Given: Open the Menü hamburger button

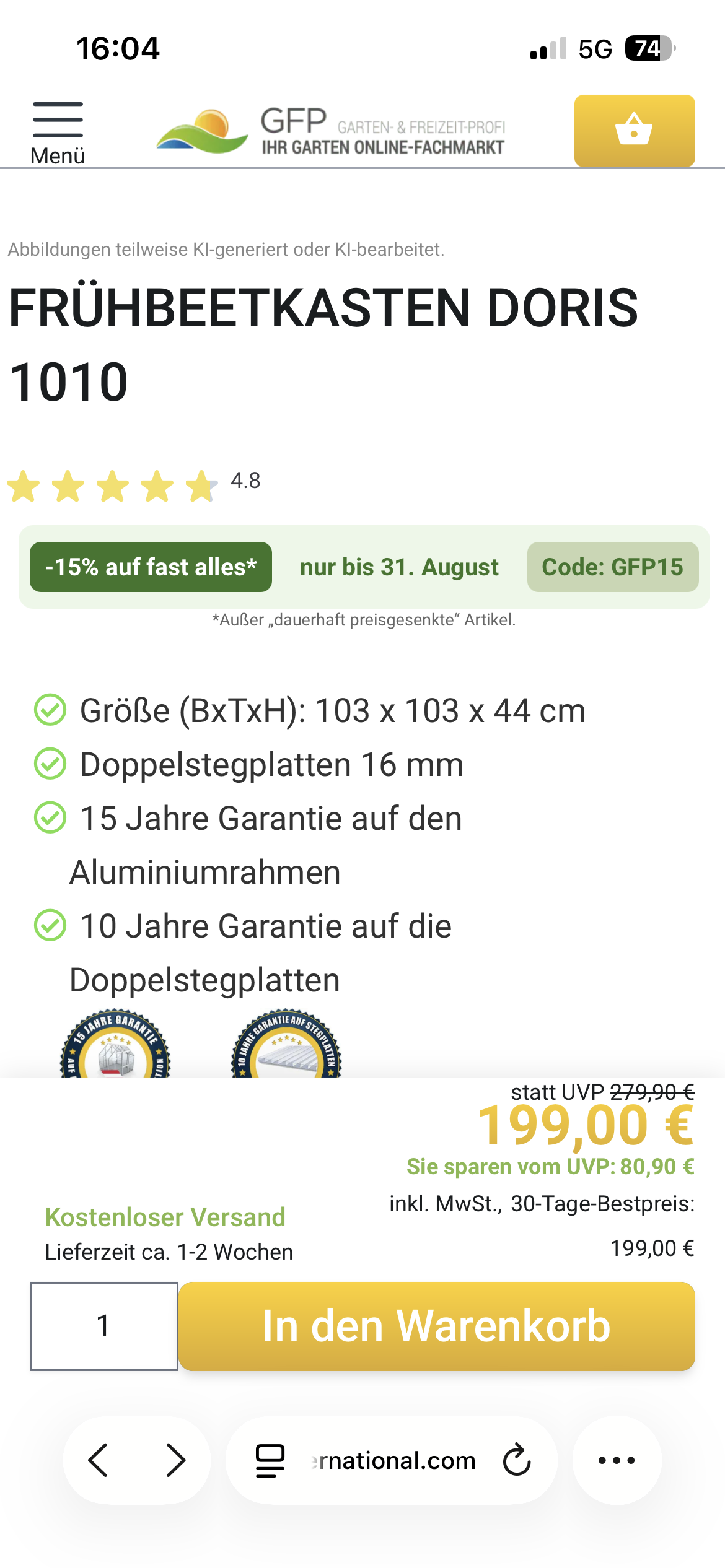Looking at the screenshot, I should click(58, 133).
